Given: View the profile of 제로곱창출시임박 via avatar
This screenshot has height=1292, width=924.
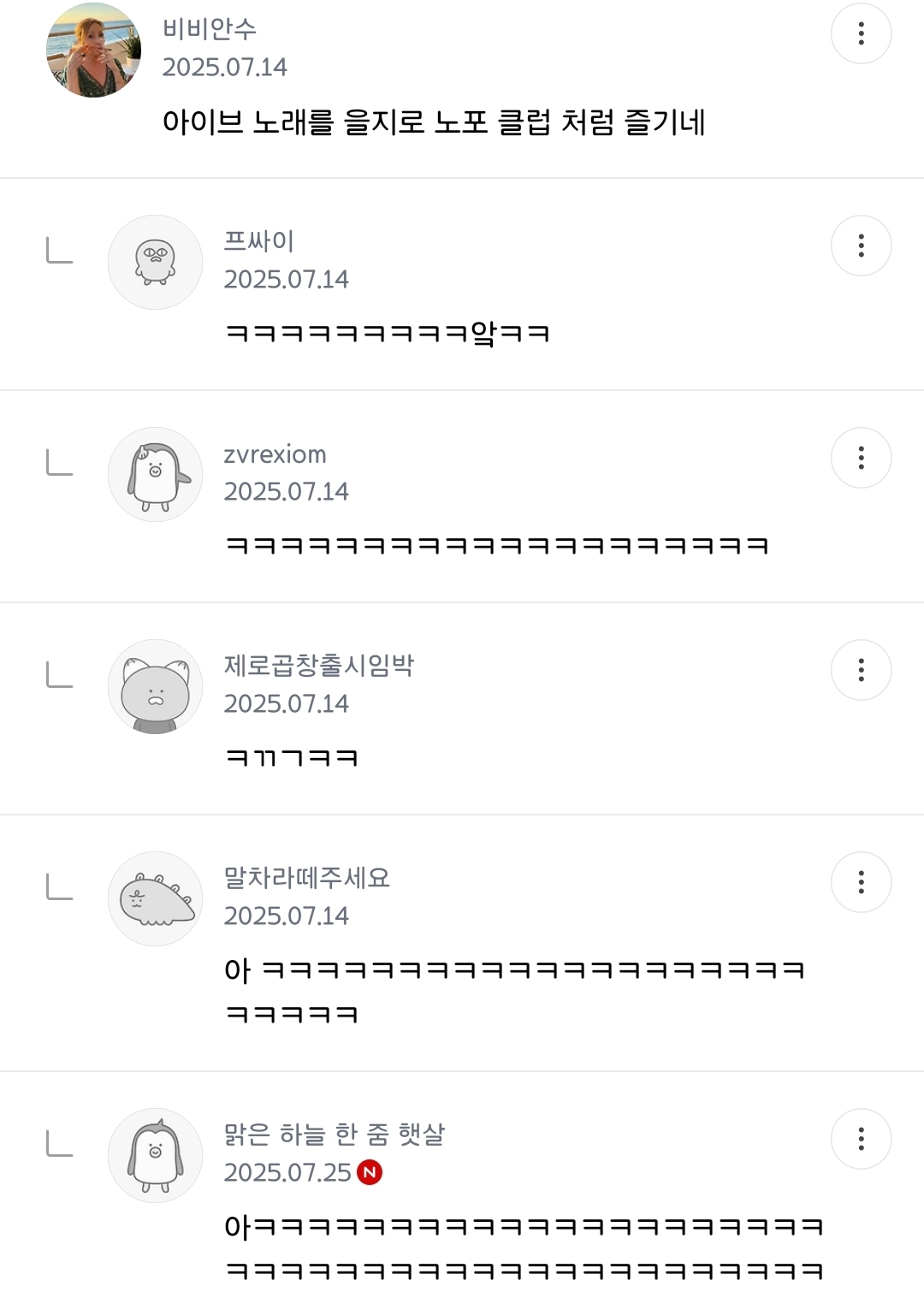Looking at the screenshot, I should point(155,686).
